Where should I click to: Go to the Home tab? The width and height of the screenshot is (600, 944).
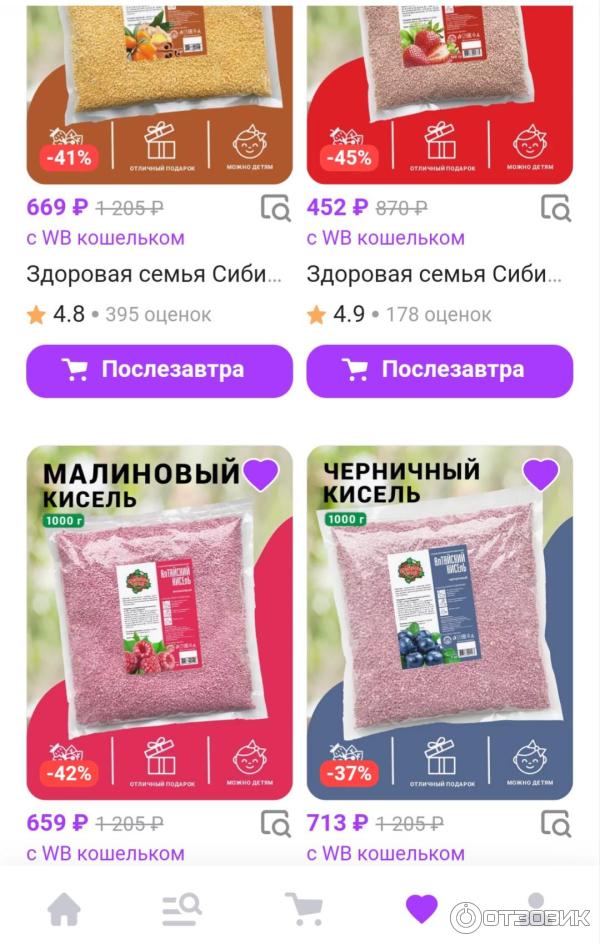tap(64, 909)
